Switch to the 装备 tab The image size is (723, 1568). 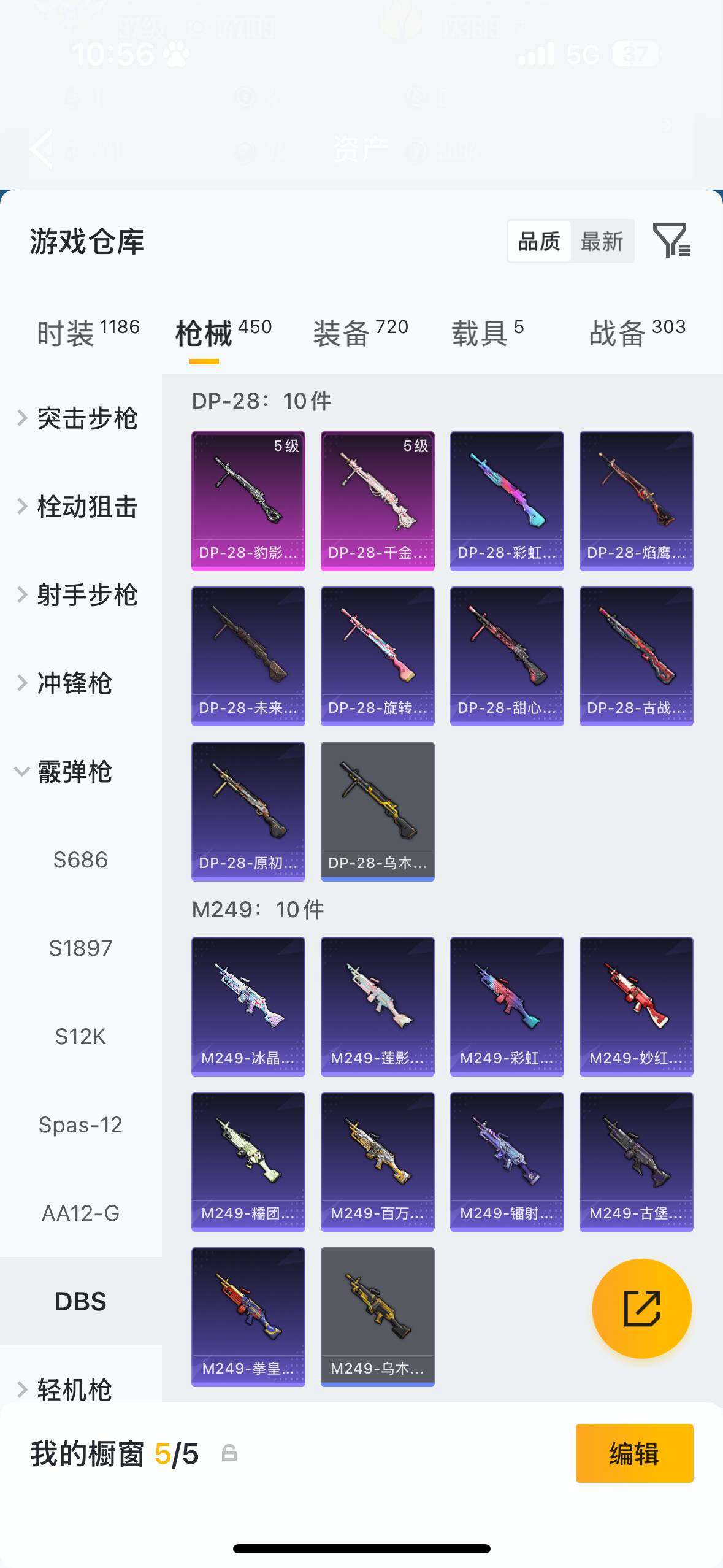(x=360, y=332)
